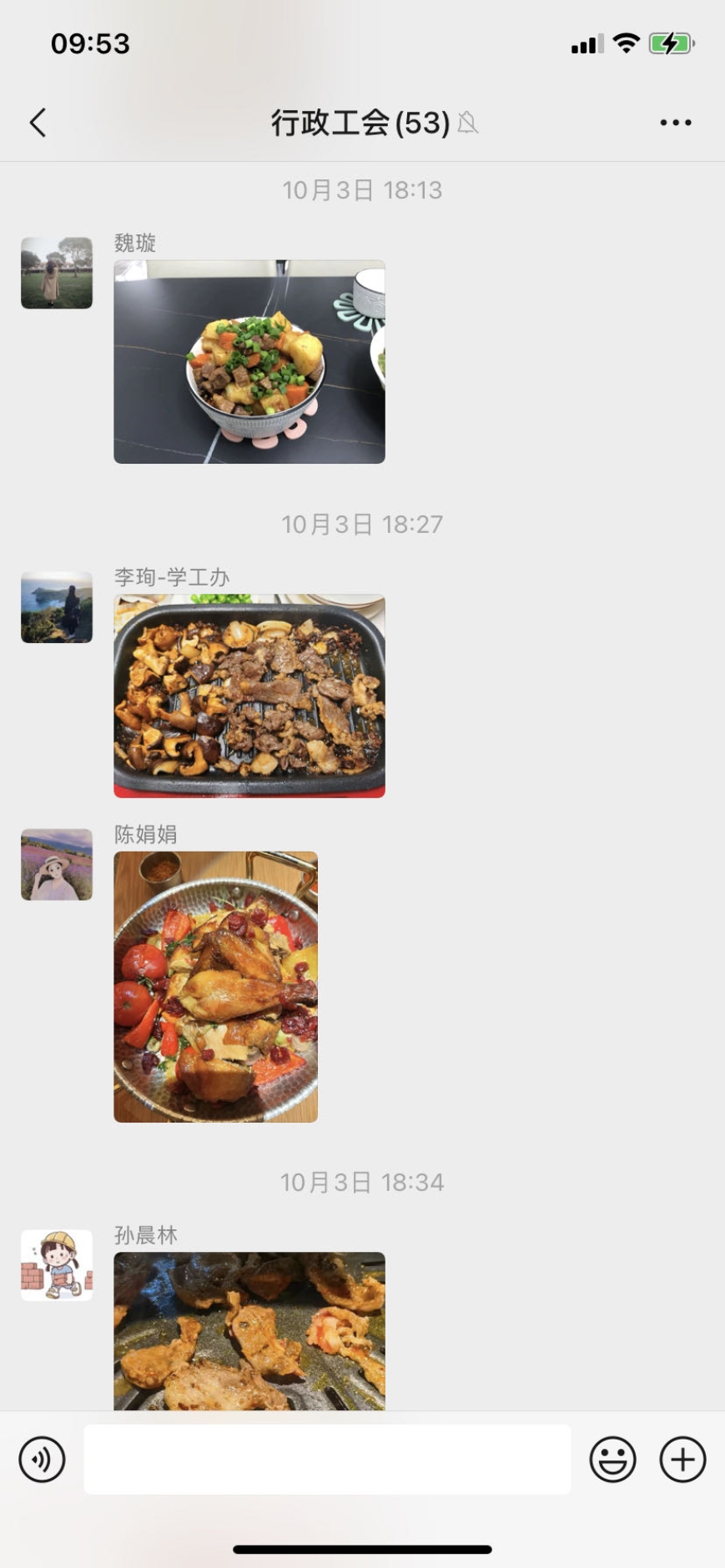Image resolution: width=725 pixels, height=1568 pixels.
Task: Open 魏璇's beef stew photo
Action: (249, 361)
